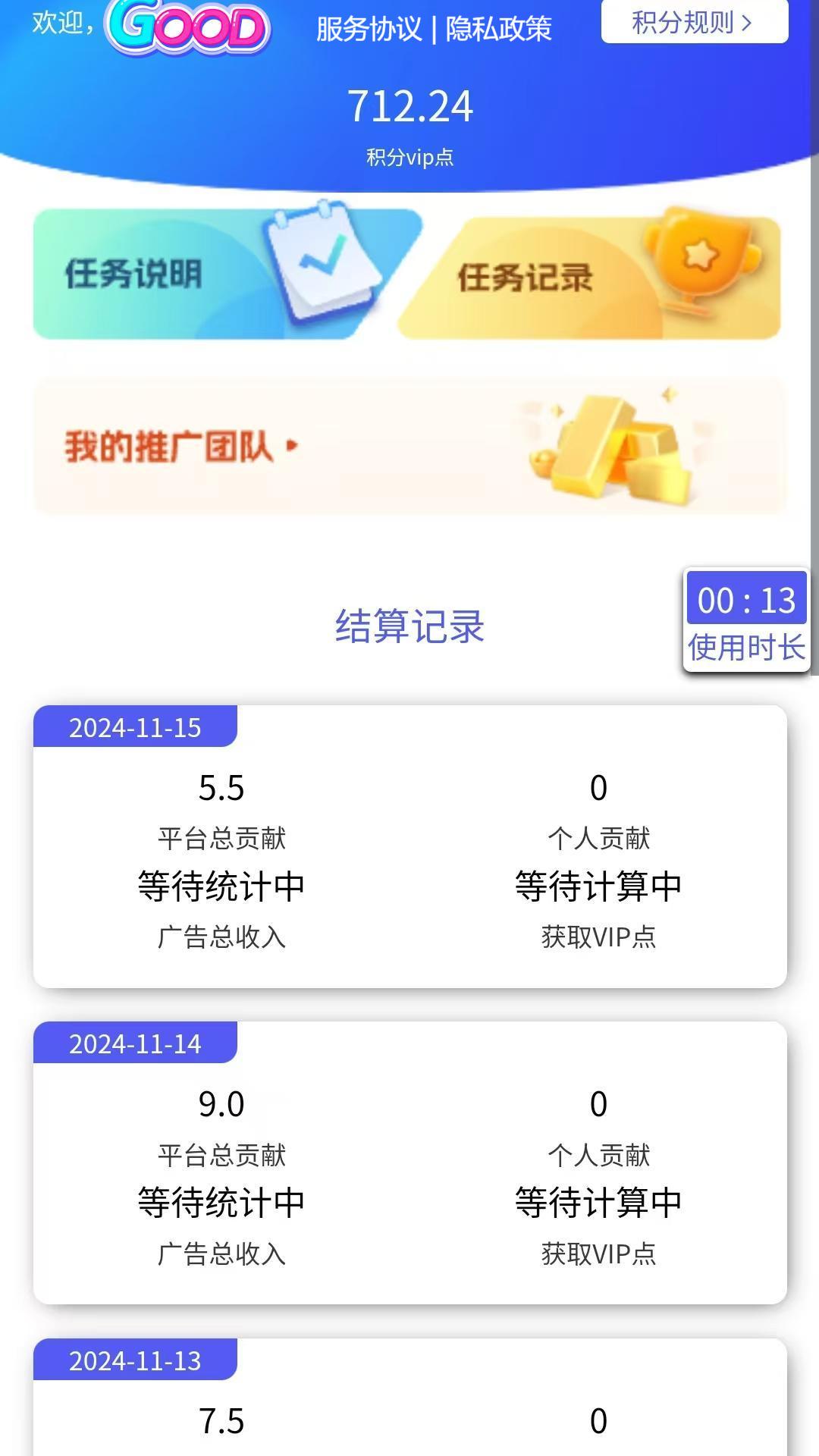This screenshot has width=819, height=1456.
Task: Tap the 积分vip点 balance 712.24
Action: click(x=409, y=106)
